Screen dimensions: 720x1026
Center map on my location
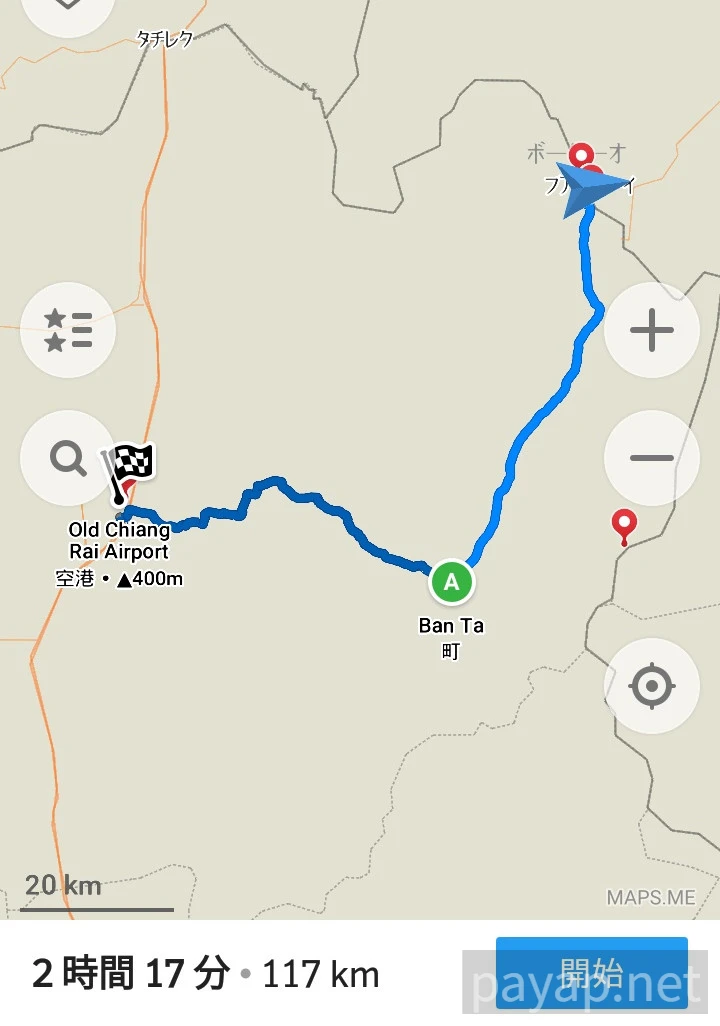pyautogui.click(x=652, y=687)
